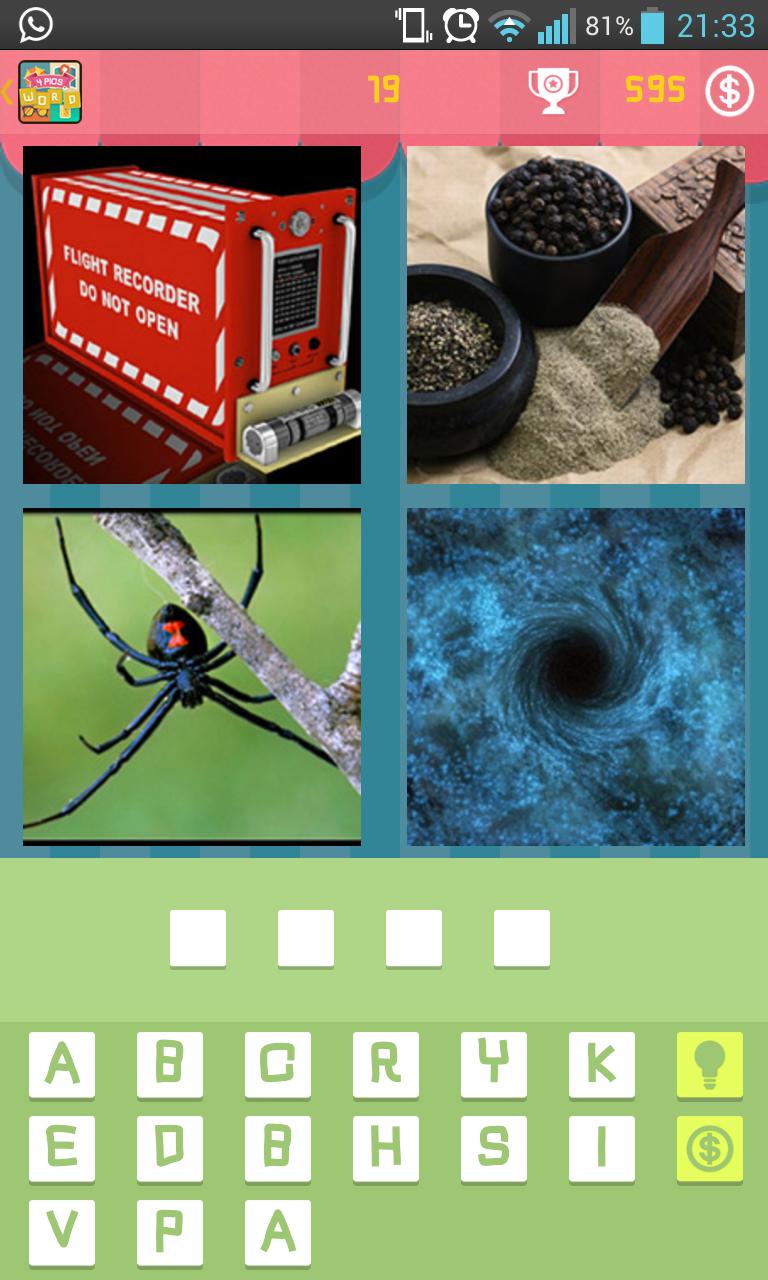The image size is (768, 1280).
Task: Choose the letter R tile
Action: [386, 1065]
